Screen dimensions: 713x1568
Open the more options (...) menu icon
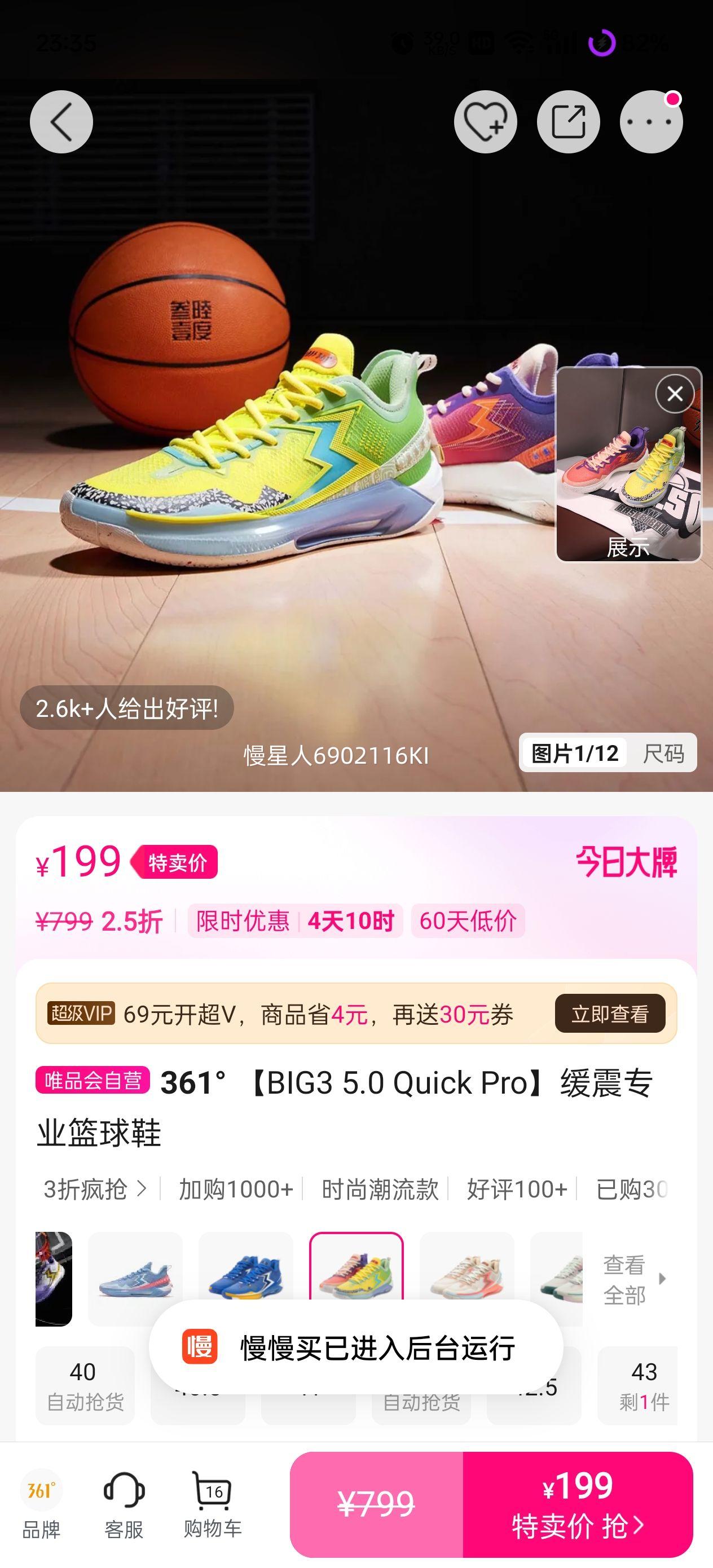click(650, 121)
